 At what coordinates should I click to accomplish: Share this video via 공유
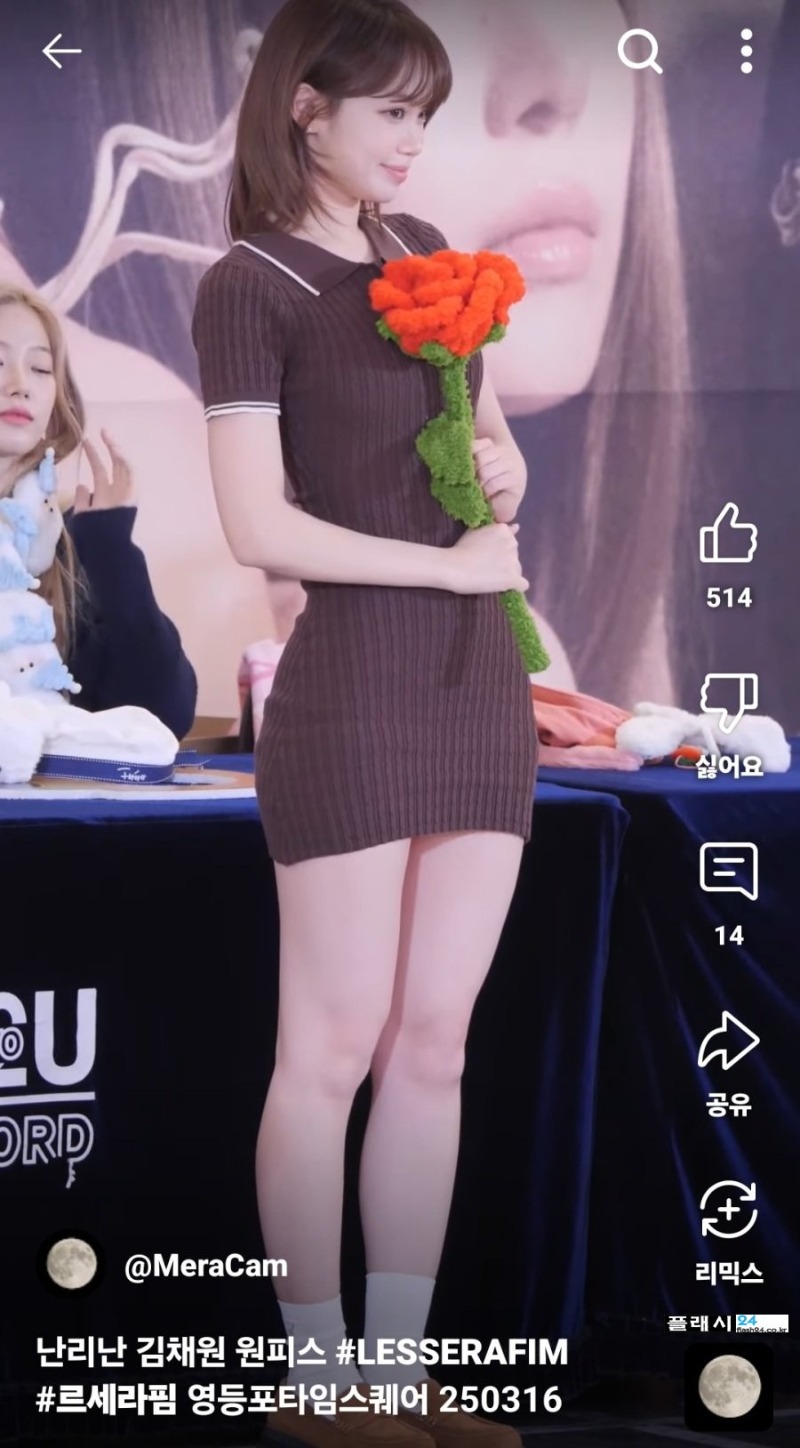tap(728, 1042)
